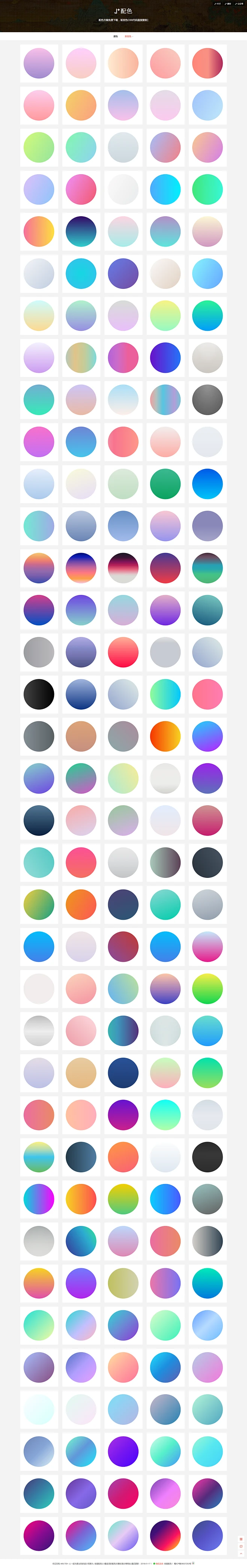The image size is (247, 1568).
Task: Open the J* 尺寸 link
Action: tap(217, 4)
